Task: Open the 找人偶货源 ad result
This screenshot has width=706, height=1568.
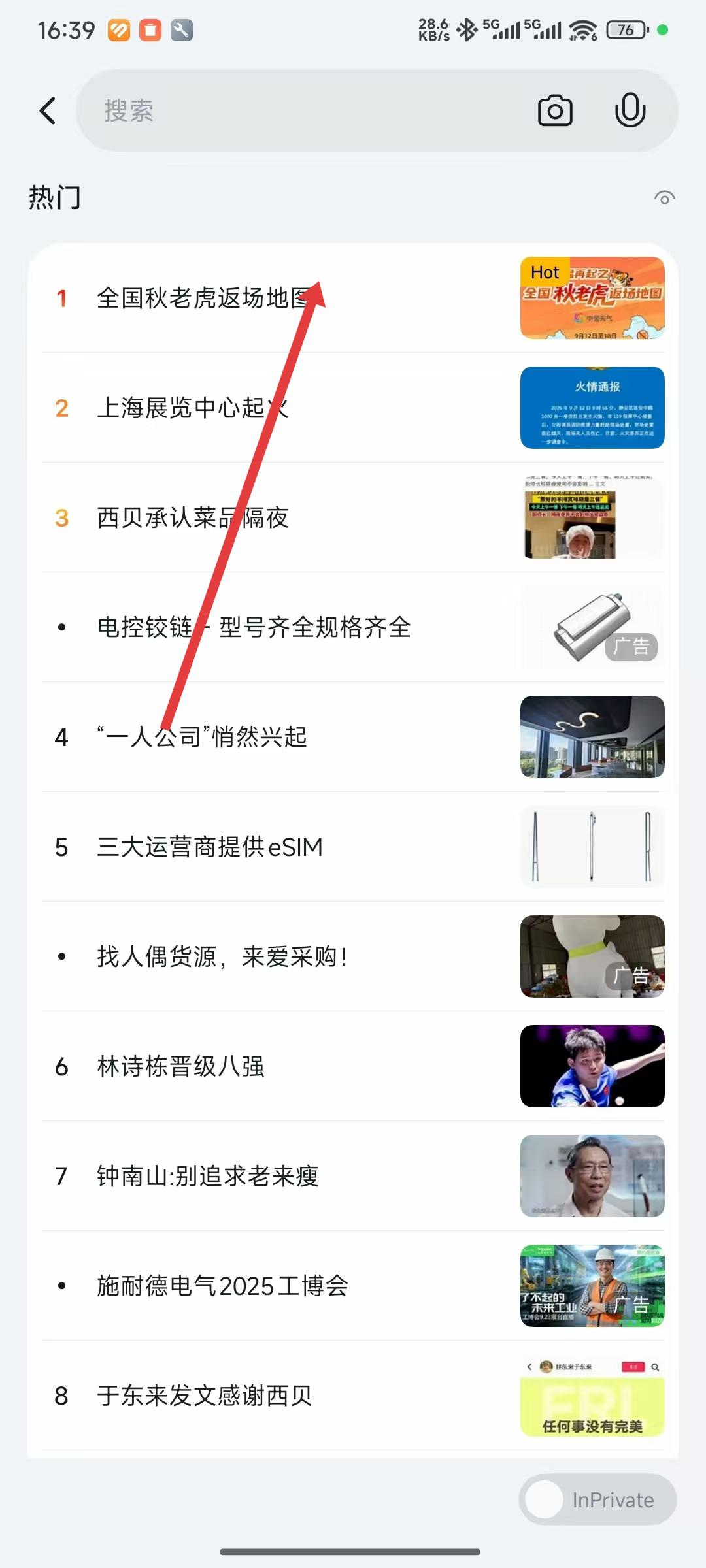Action: 222,956
